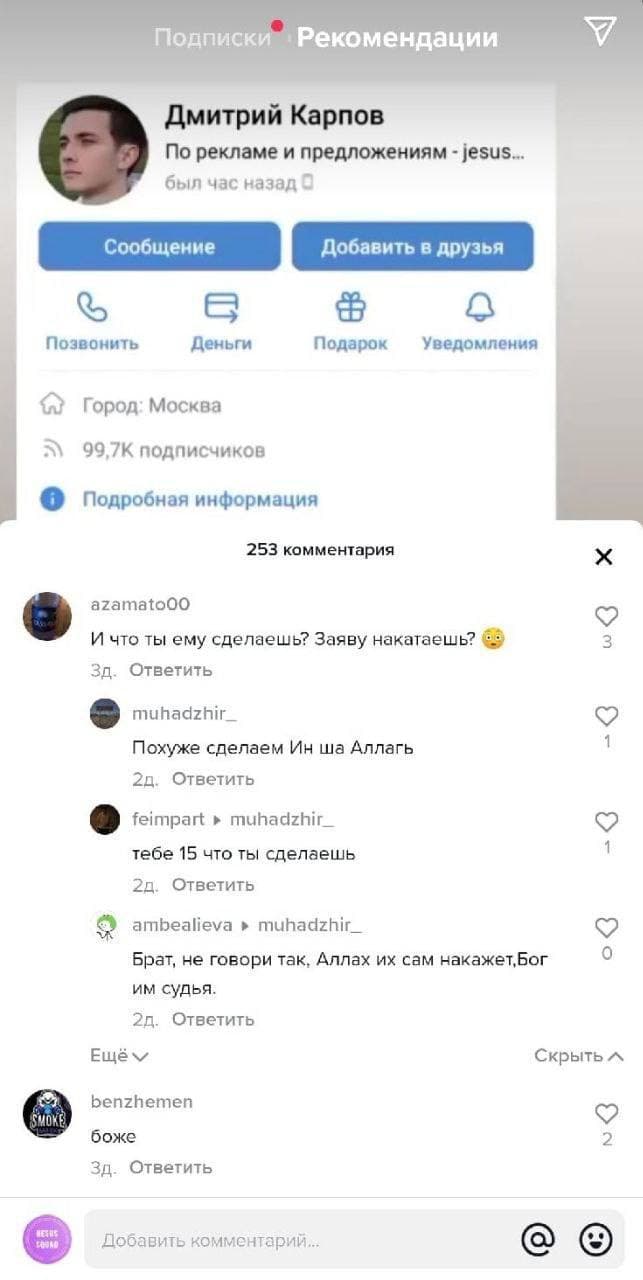
Task: Open the direct messages paper plane icon
Action: [x=599, y=31]
